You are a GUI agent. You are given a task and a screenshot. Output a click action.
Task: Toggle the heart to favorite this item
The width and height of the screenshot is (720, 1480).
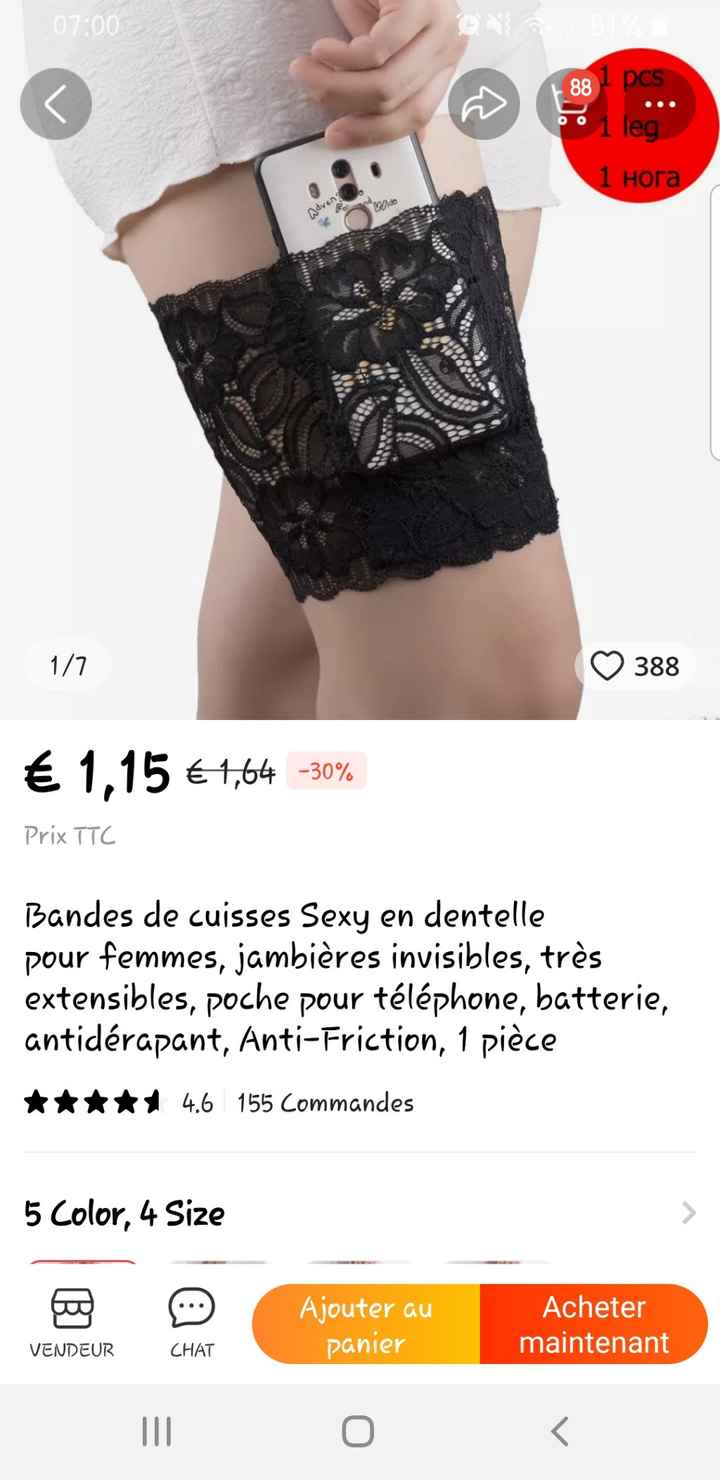tap(610, 666)
